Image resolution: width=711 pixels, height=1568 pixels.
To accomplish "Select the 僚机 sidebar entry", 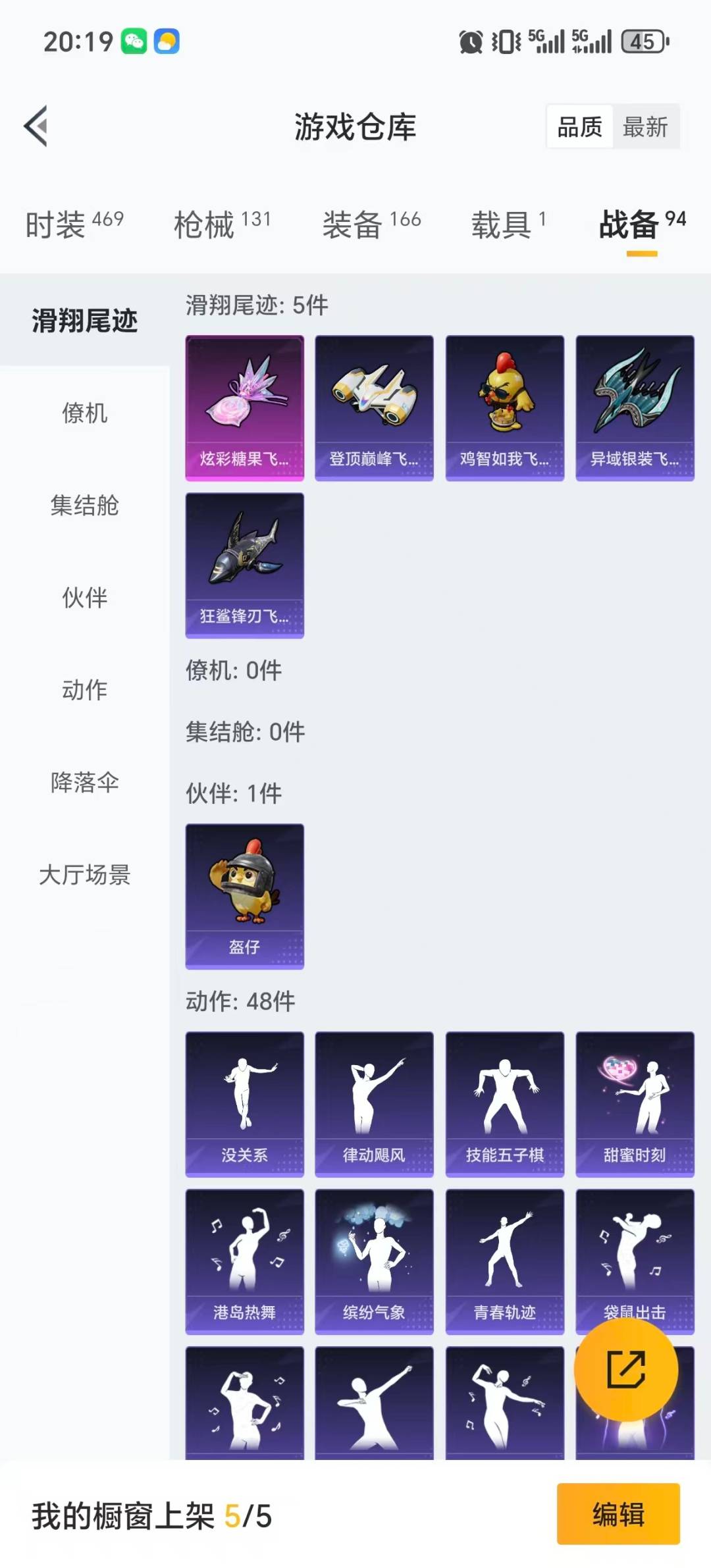I will point(83,414).
